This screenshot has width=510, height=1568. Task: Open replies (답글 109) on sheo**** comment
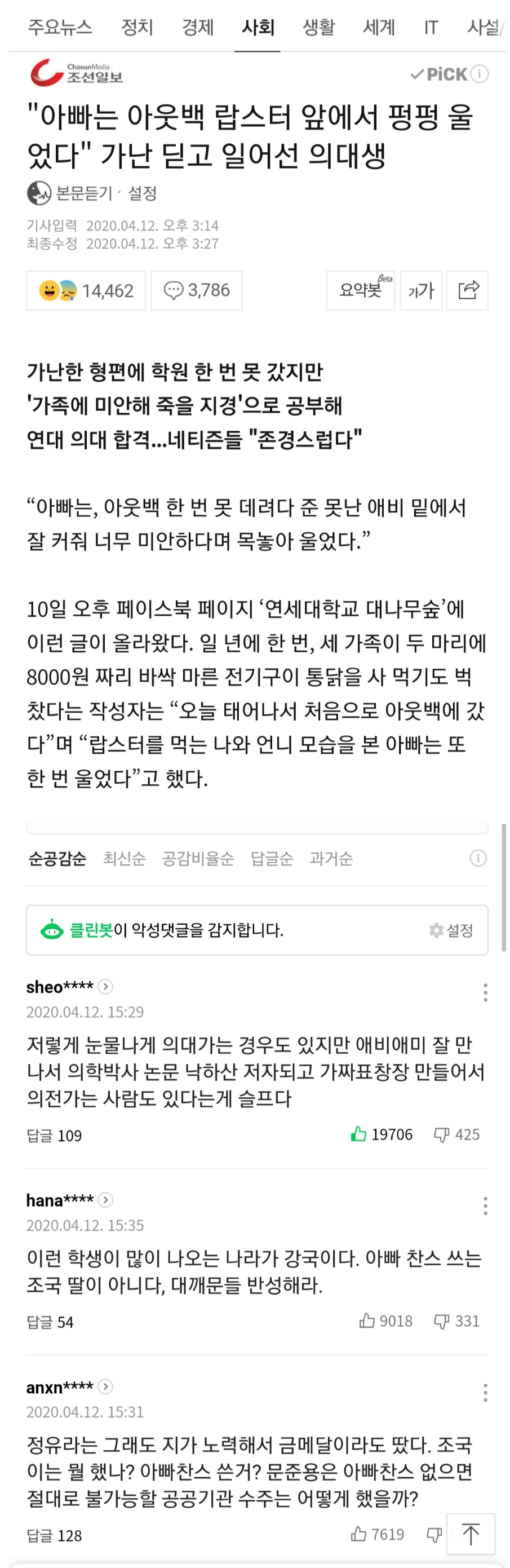54,1135
